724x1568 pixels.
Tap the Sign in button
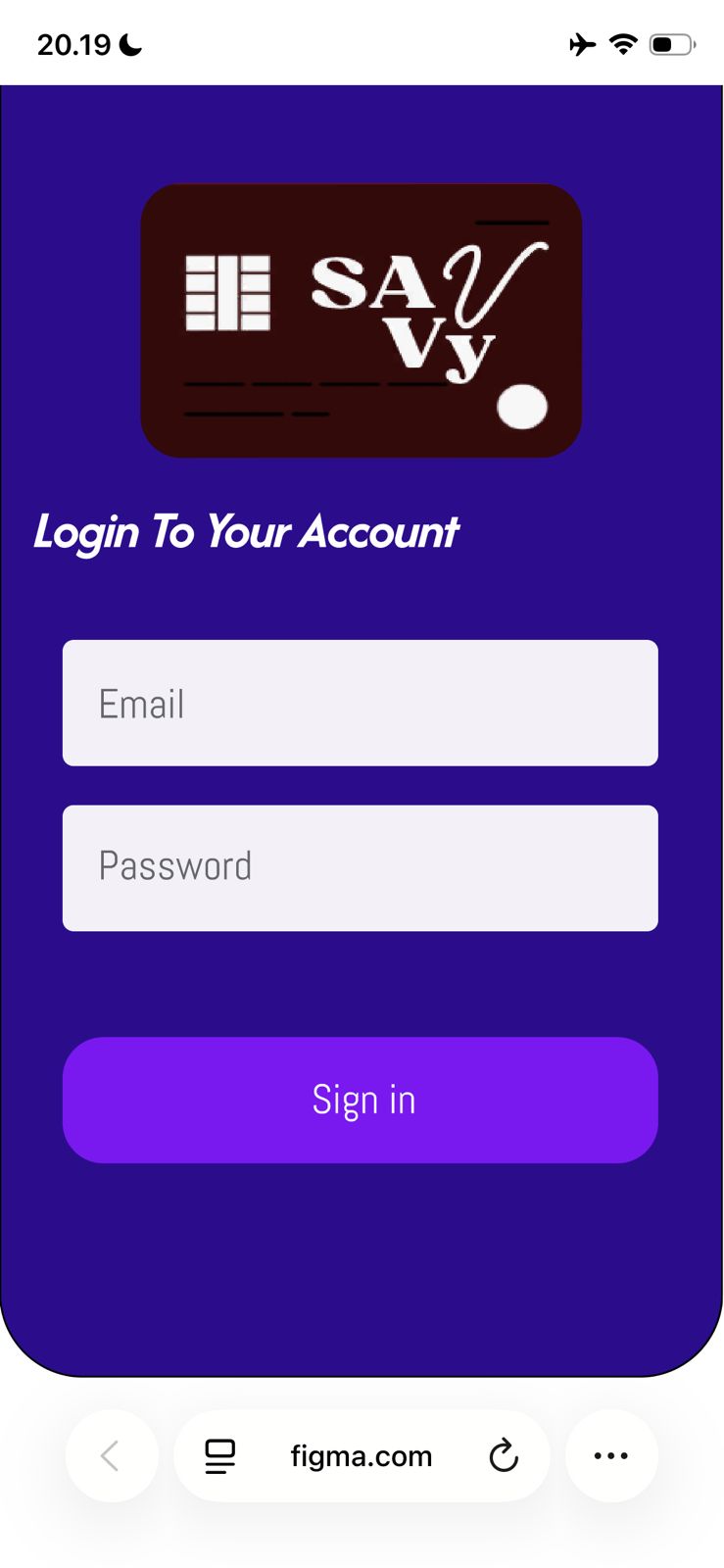[360, 1100]
